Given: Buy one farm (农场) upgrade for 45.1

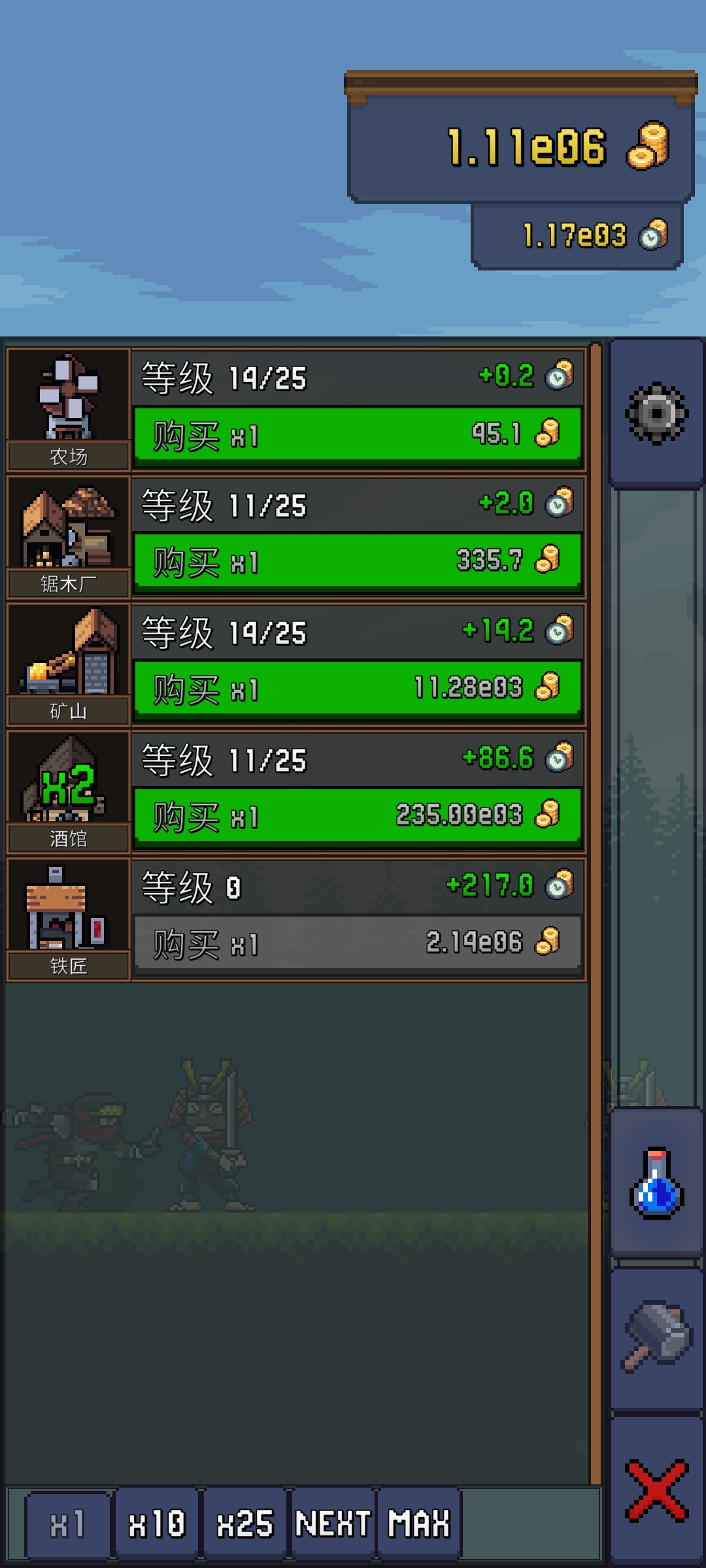Looking at the screenshot, I should pyautogui.click(x=357, y=435).
